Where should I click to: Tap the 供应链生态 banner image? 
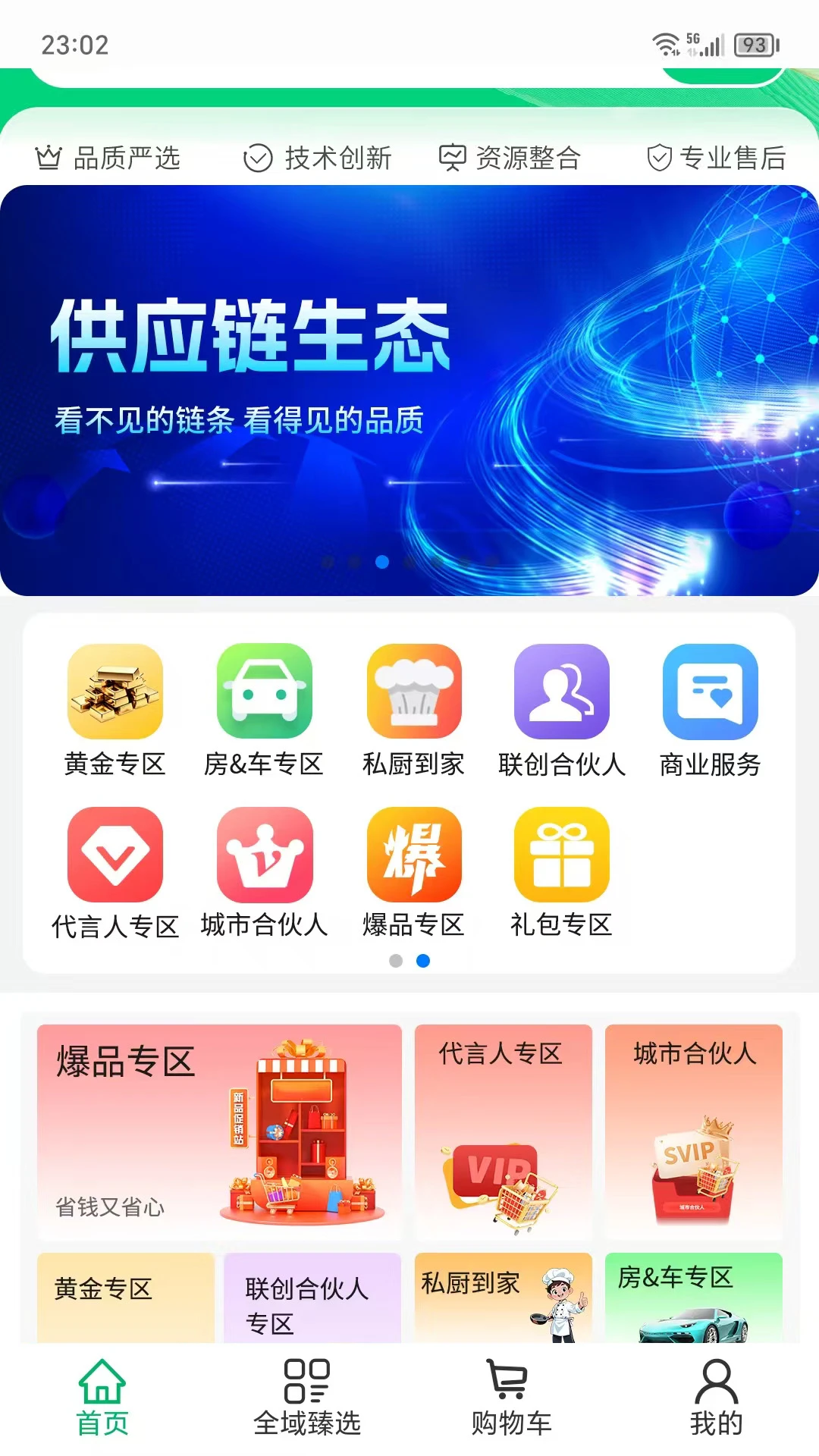pyautogui.click(x=409, y=387)
